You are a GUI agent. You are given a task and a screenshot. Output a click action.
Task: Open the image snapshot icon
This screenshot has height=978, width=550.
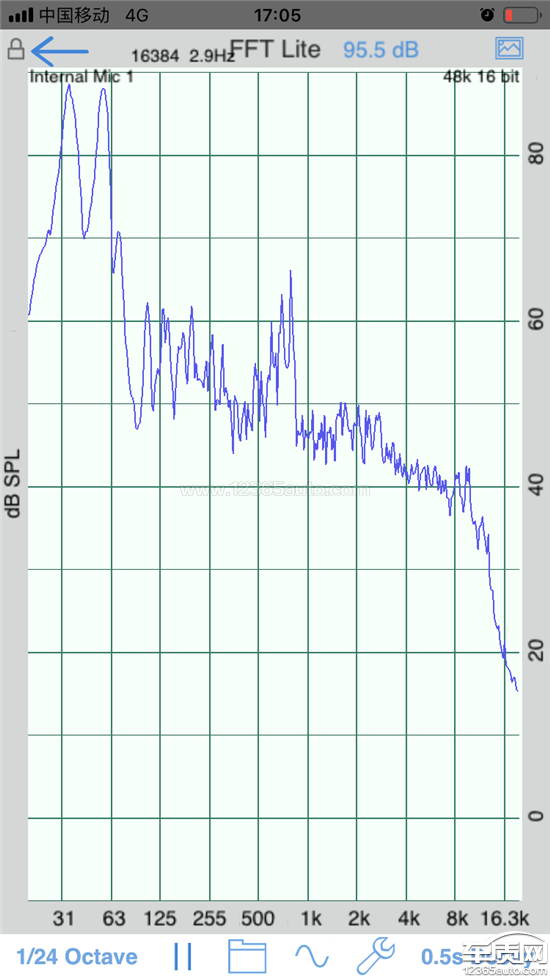point(509,49)
